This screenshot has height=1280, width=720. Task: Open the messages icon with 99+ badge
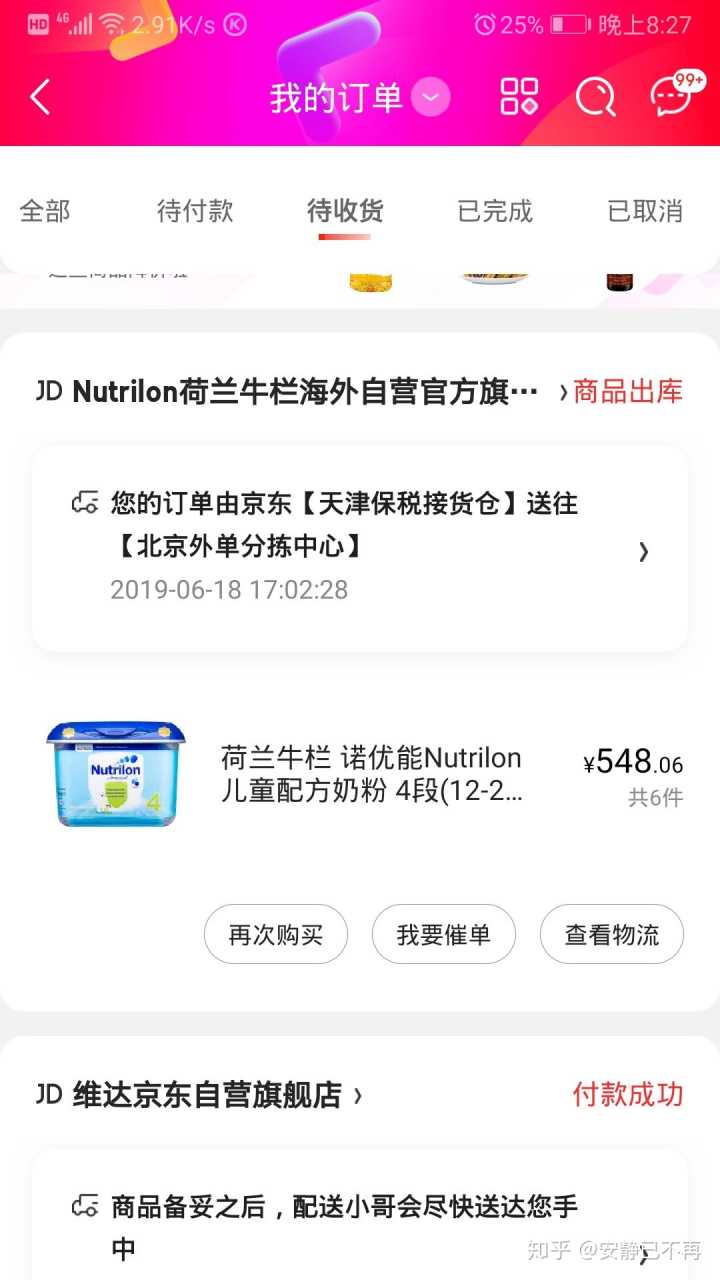point(672,97)
